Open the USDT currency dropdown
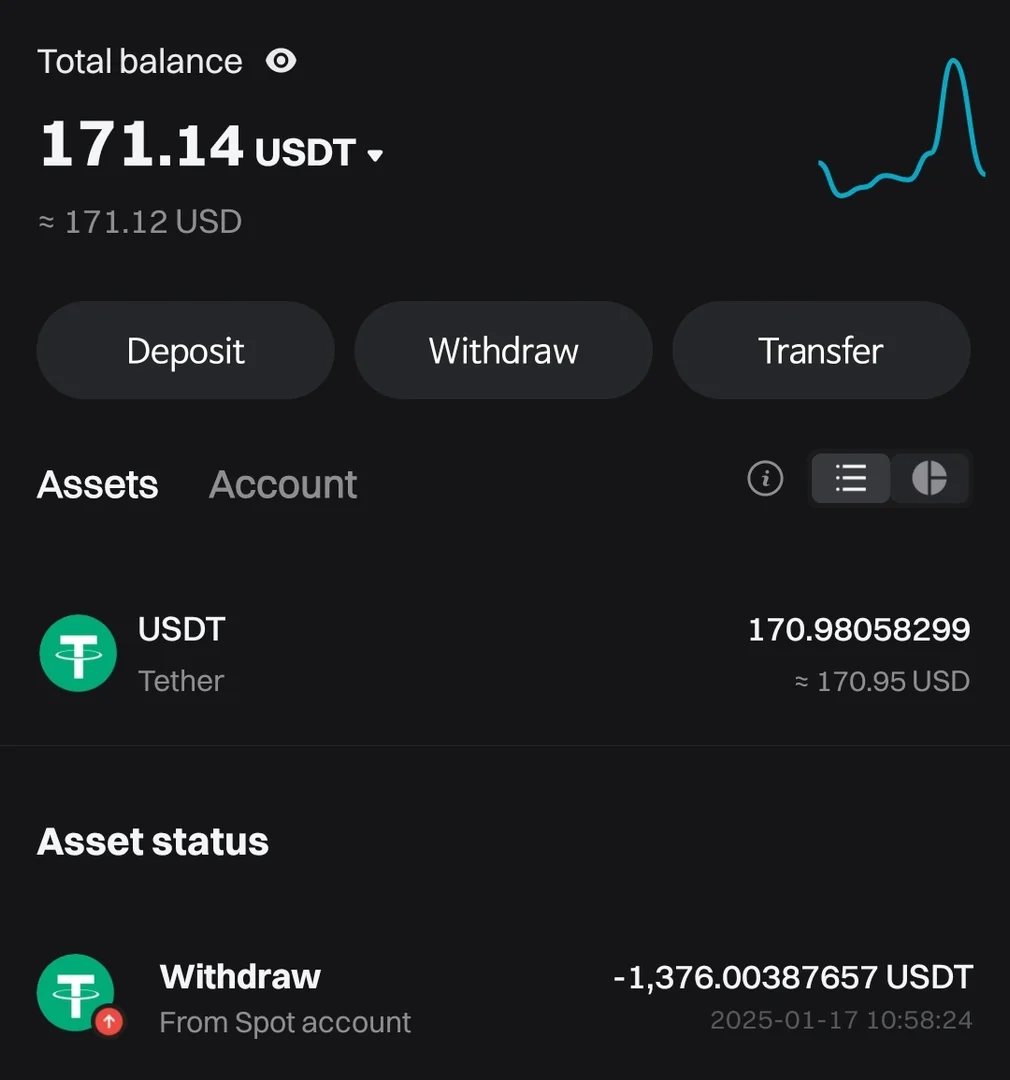The height and width of the screenshot is (1080, 1010). [x=374, y=155]
